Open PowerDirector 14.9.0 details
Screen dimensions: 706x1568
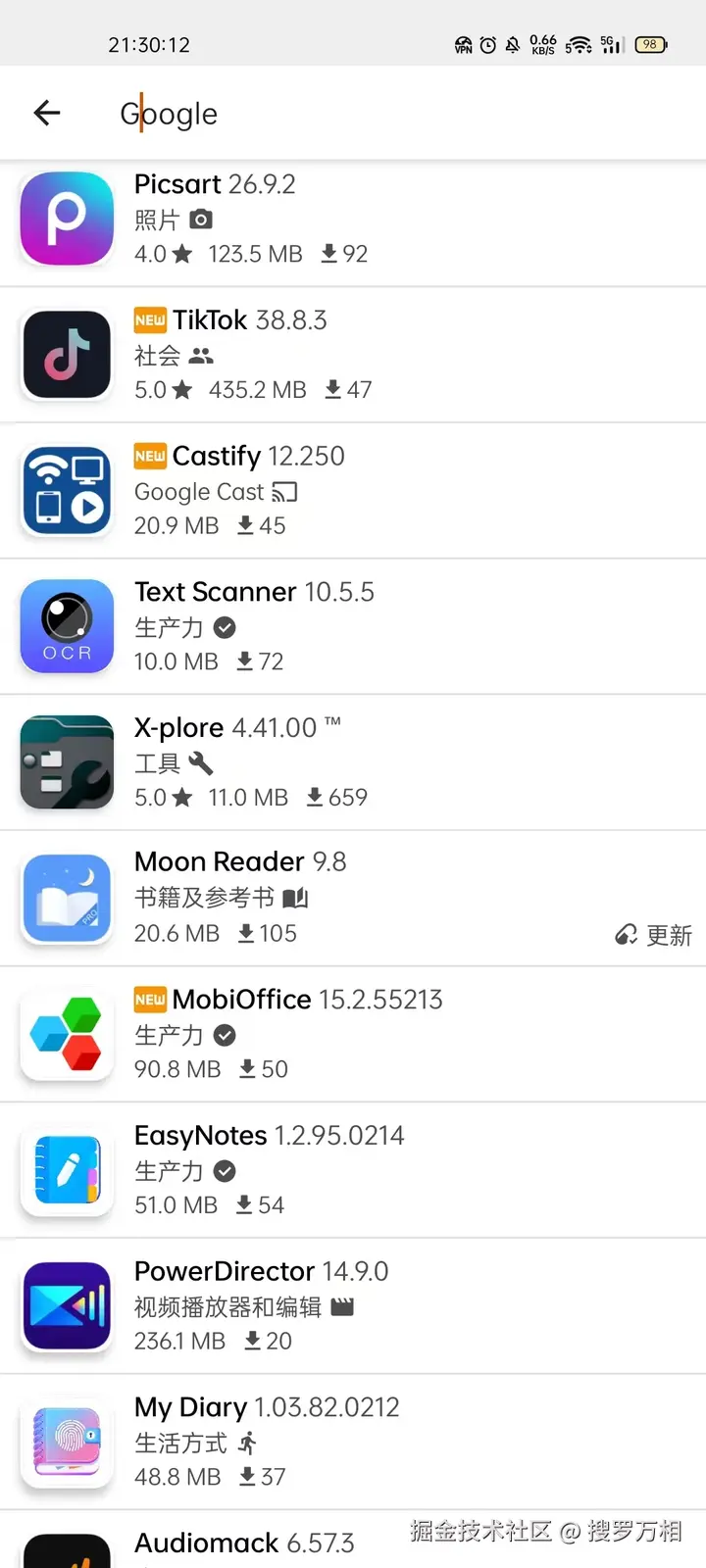tap(353, 1305)
